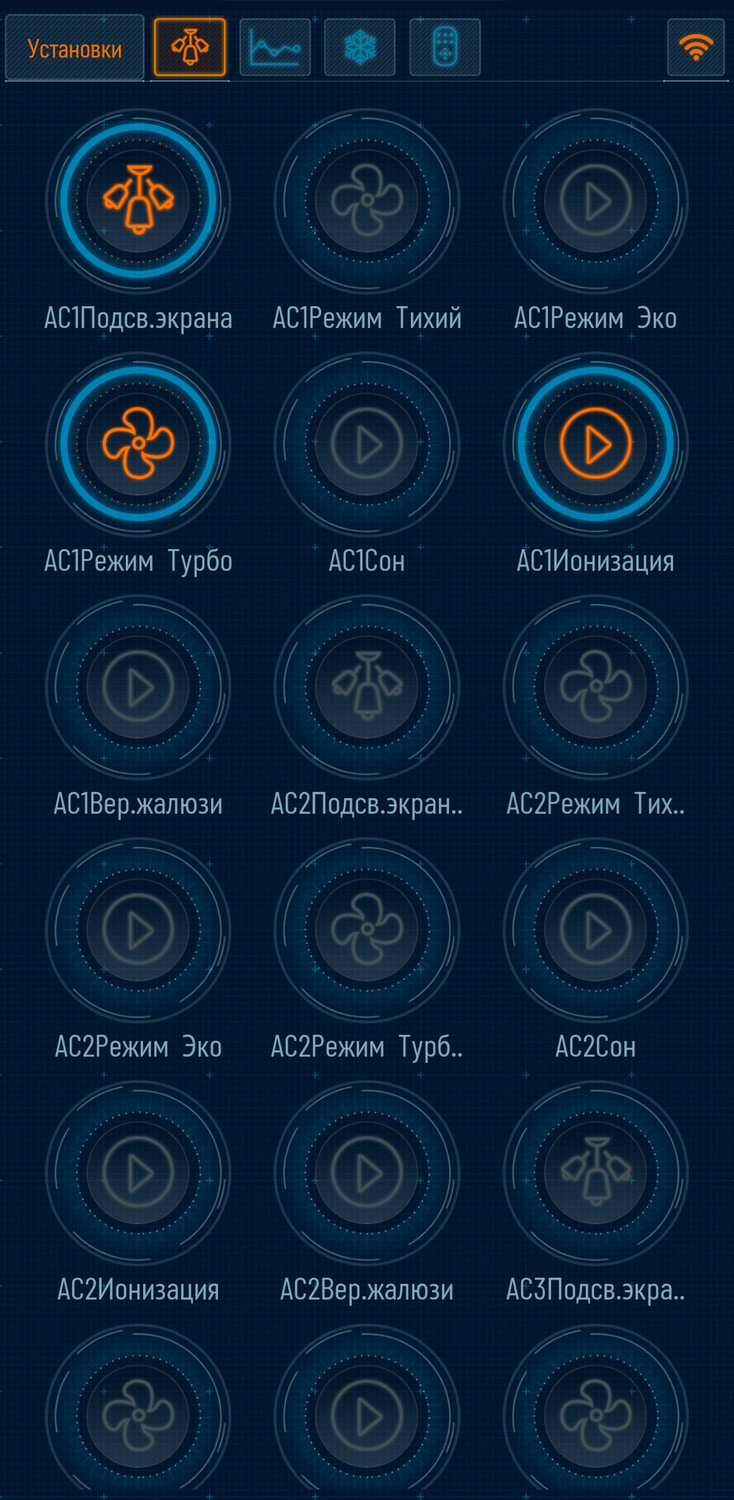Turn off AC1Подсв.экрана
734x1500 pixels.
click(138, 200)
